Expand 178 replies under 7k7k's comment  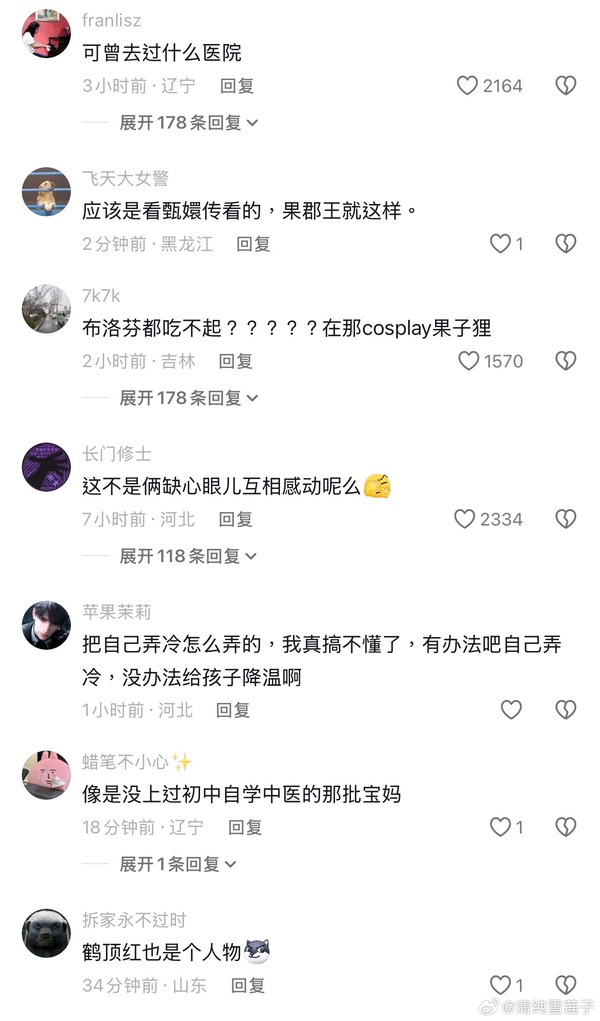tap(188, 398)
